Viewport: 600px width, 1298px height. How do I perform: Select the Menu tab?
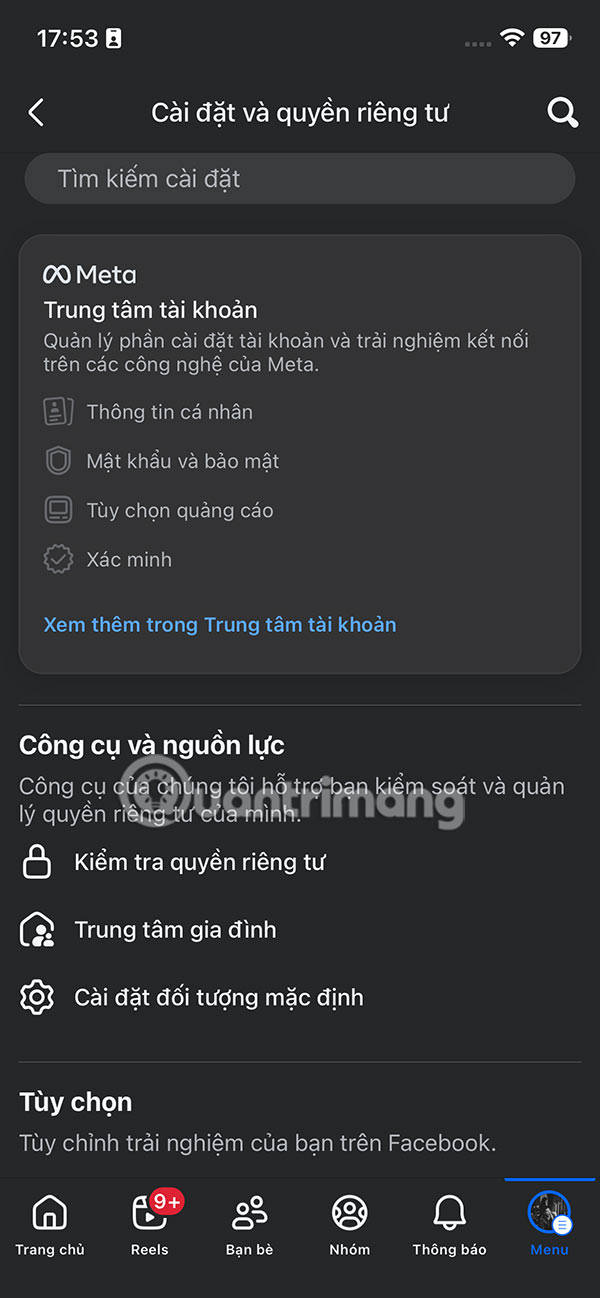549,1224
